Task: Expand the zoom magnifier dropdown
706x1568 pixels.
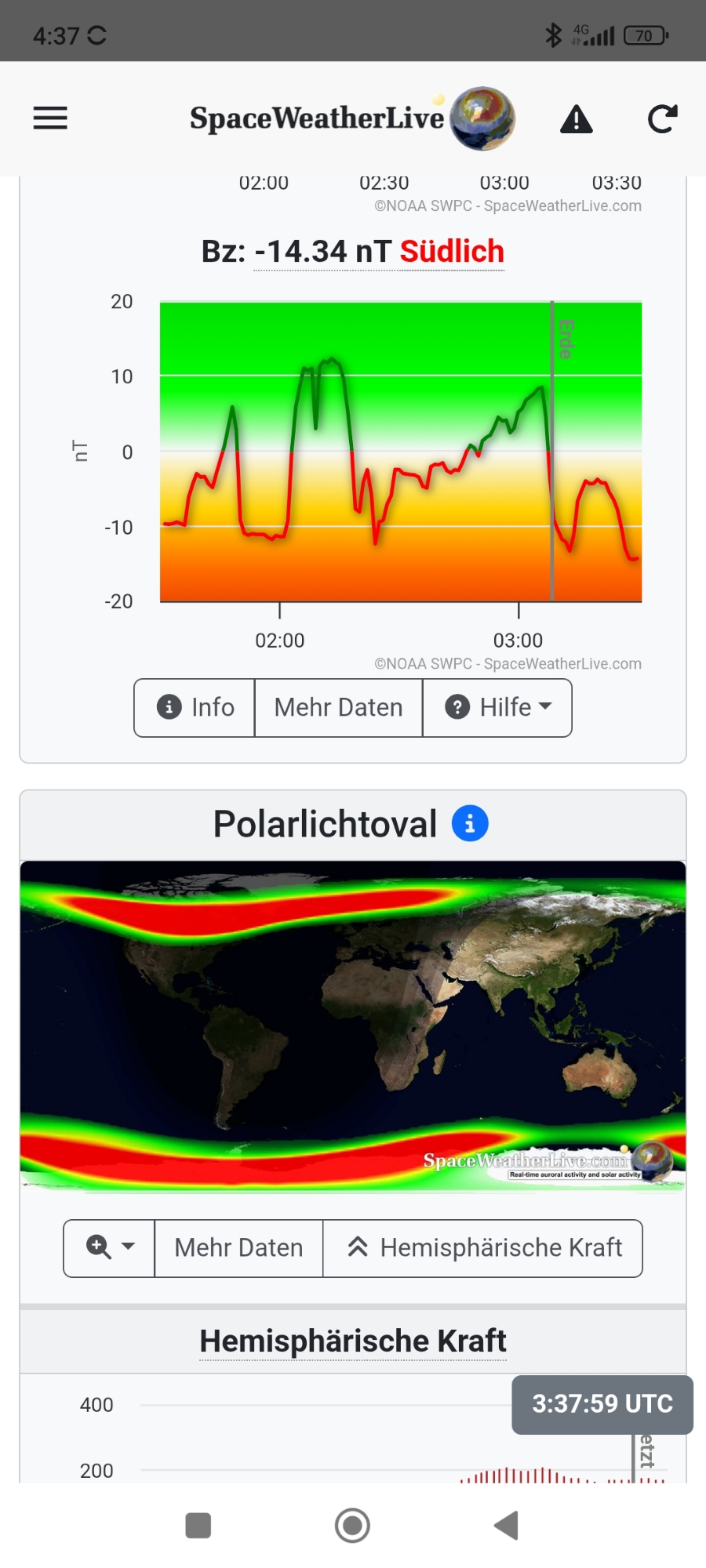Action: 109,1248
